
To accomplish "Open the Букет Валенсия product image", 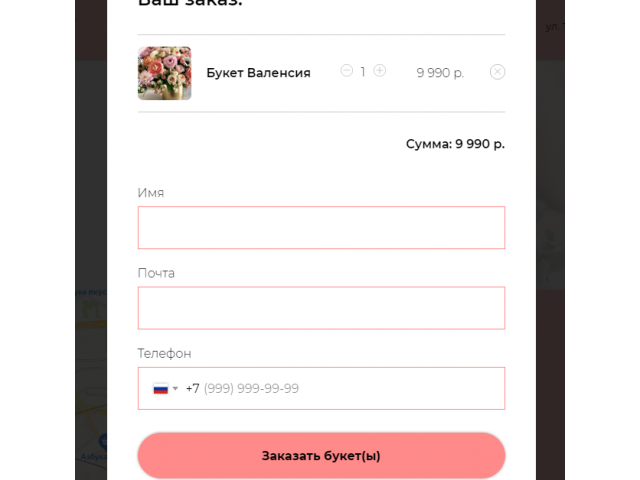I will tap(164, 73).
